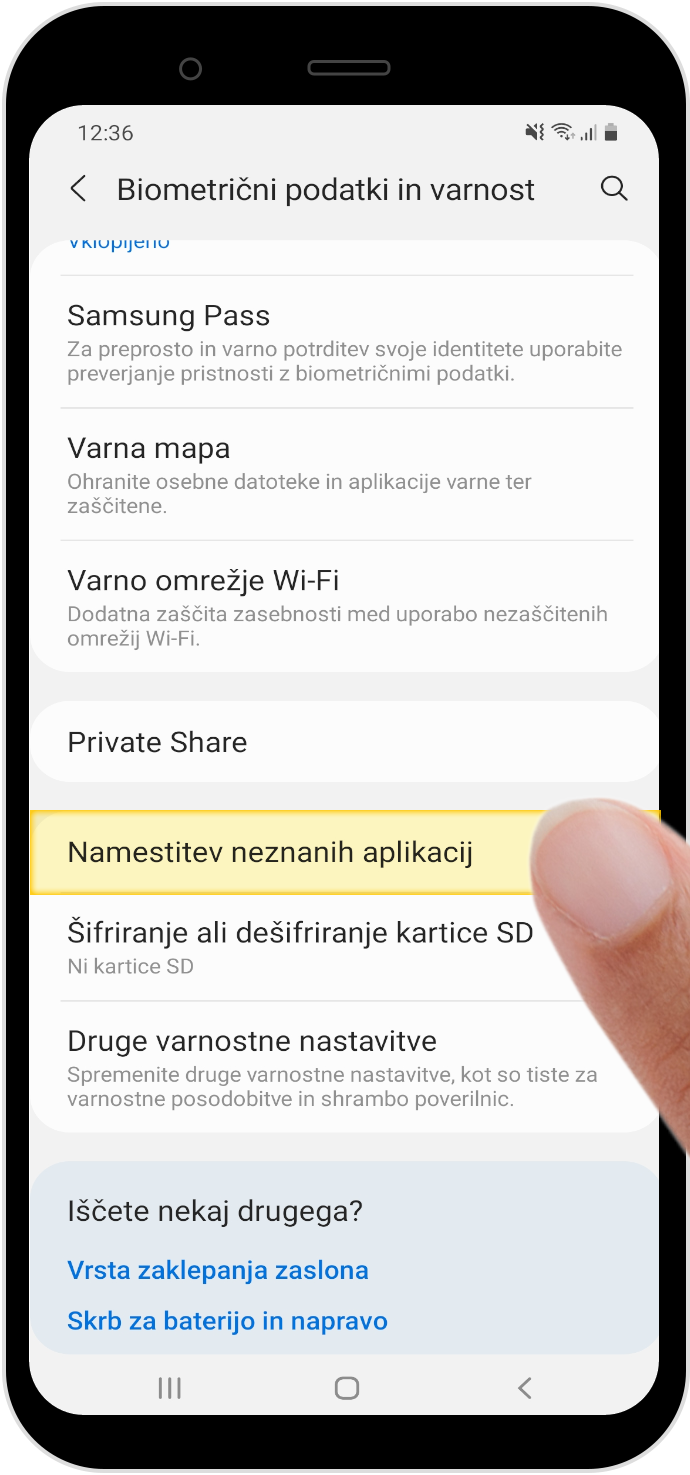Open the search magnifier icon
The image size is (690, 1475).
click(x=614, y=188)
